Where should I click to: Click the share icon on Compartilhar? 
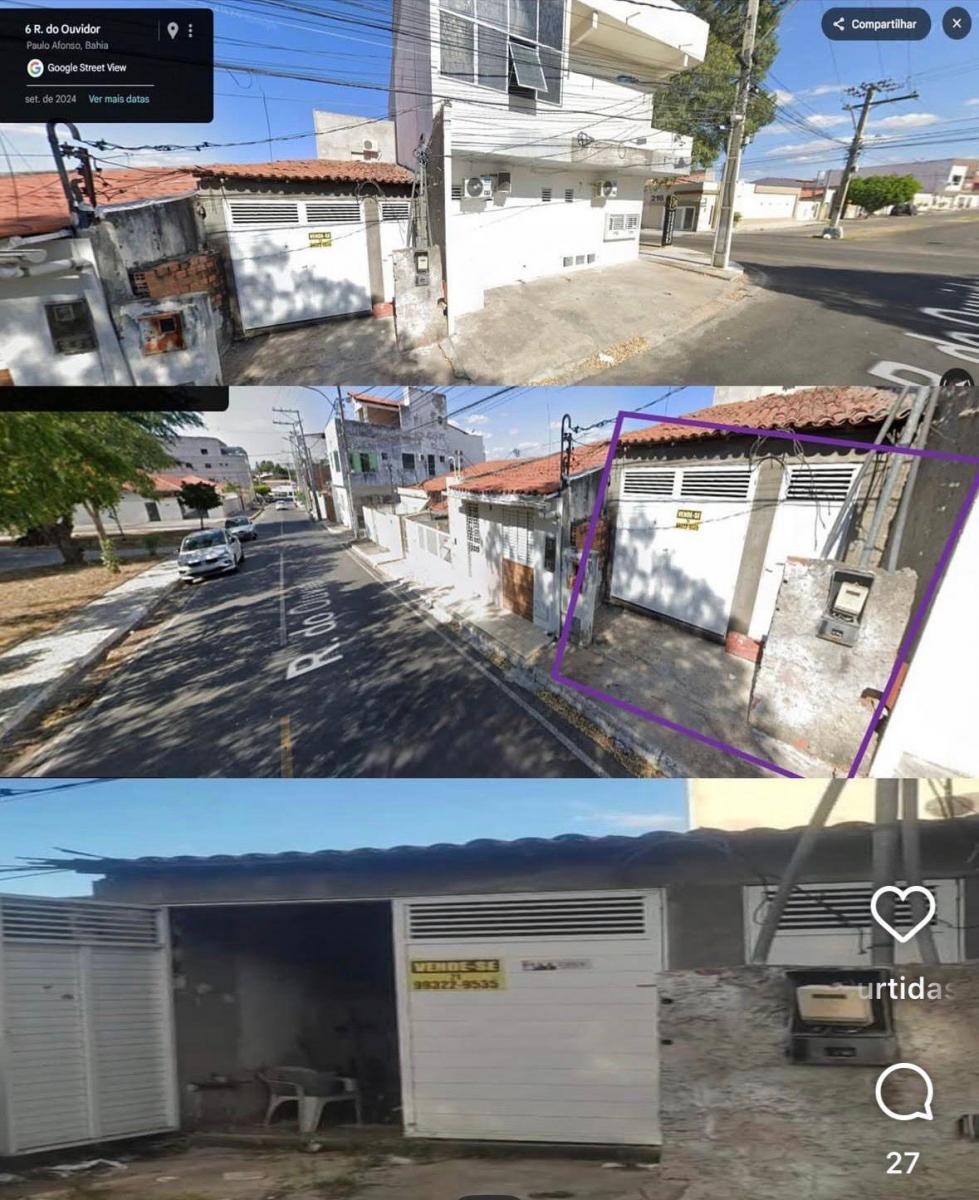click(x=841, y=24)
